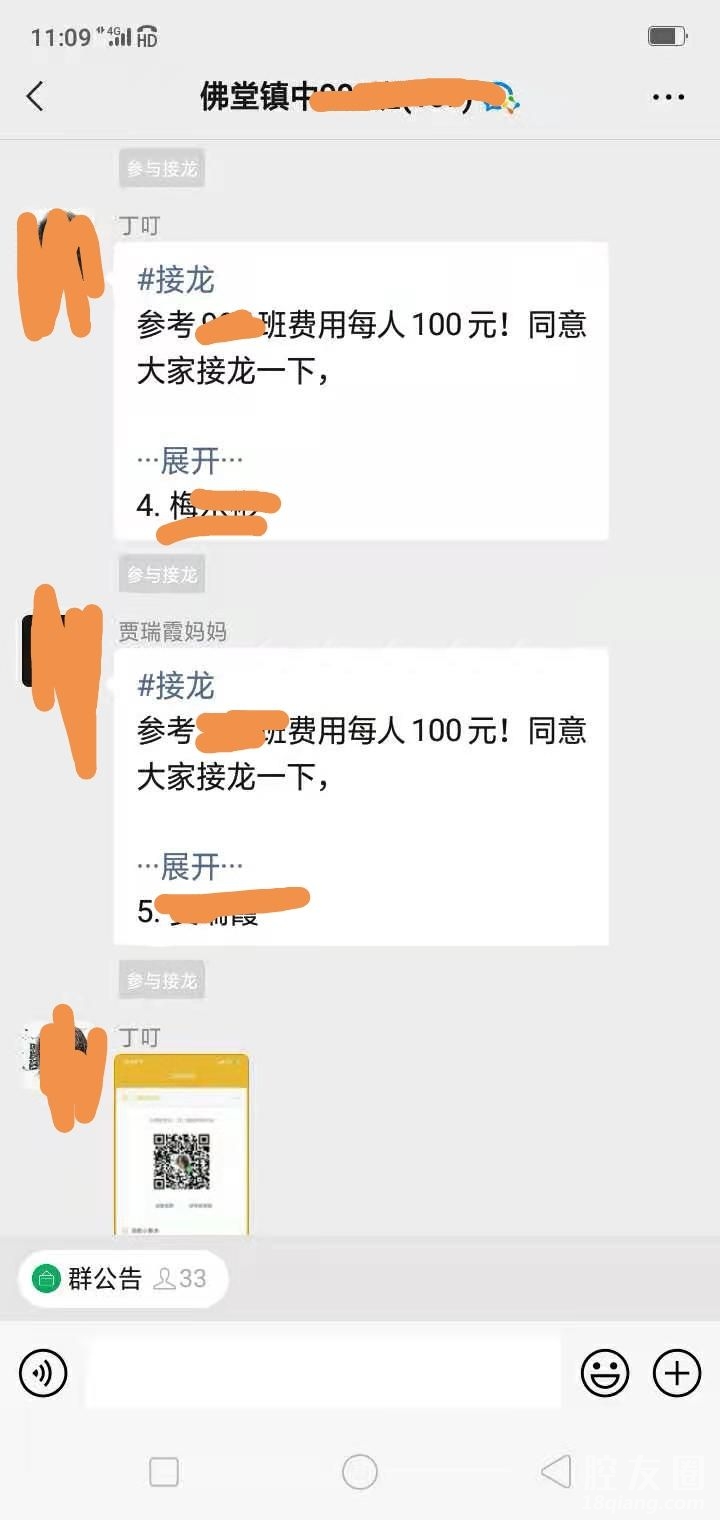Open the emoji picker
This screenshot has height=1520, width=720.
click(605, 1373)
